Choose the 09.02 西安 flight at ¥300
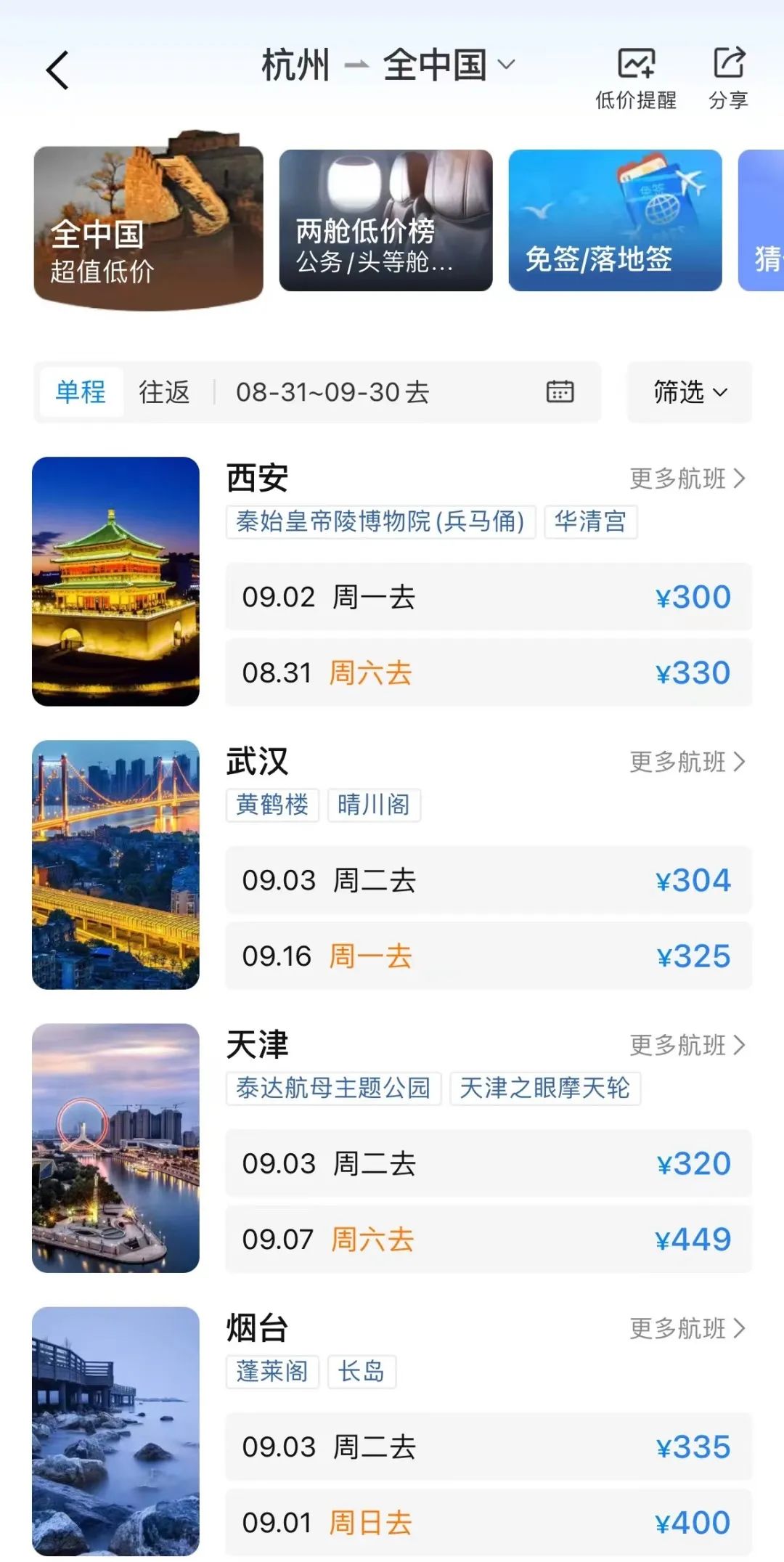Viewport: 784px width, 1562px height. [488, 597]
